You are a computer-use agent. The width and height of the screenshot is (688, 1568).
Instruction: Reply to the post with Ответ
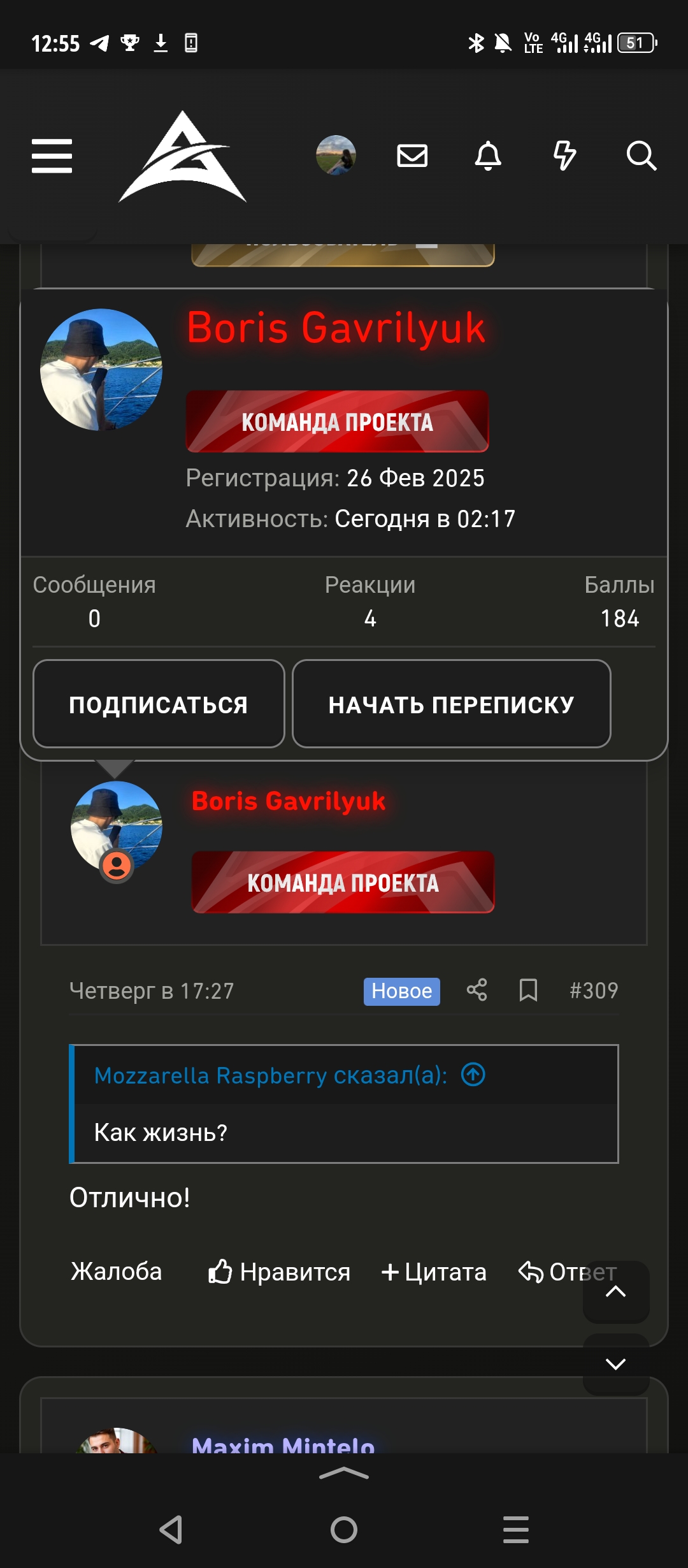pyautogui.click(x=567, y=1272)
